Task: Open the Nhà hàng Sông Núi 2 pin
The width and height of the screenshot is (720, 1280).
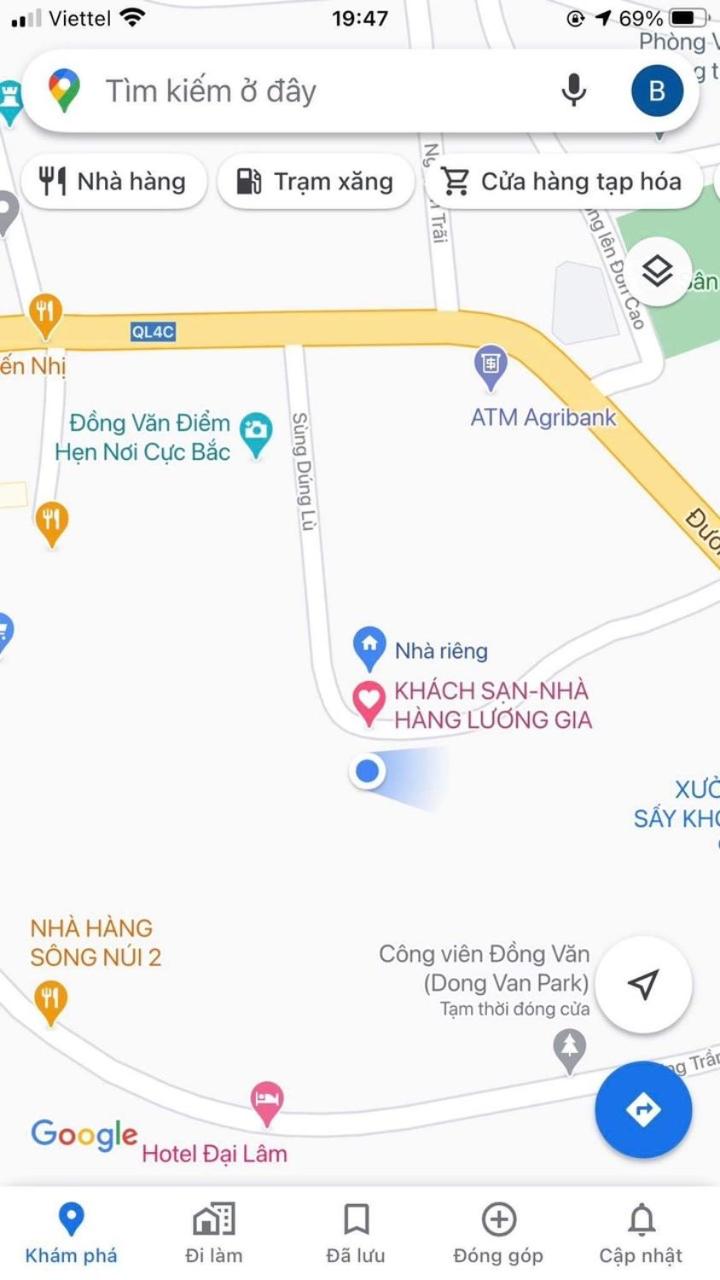Action: tap(50, 1000)
